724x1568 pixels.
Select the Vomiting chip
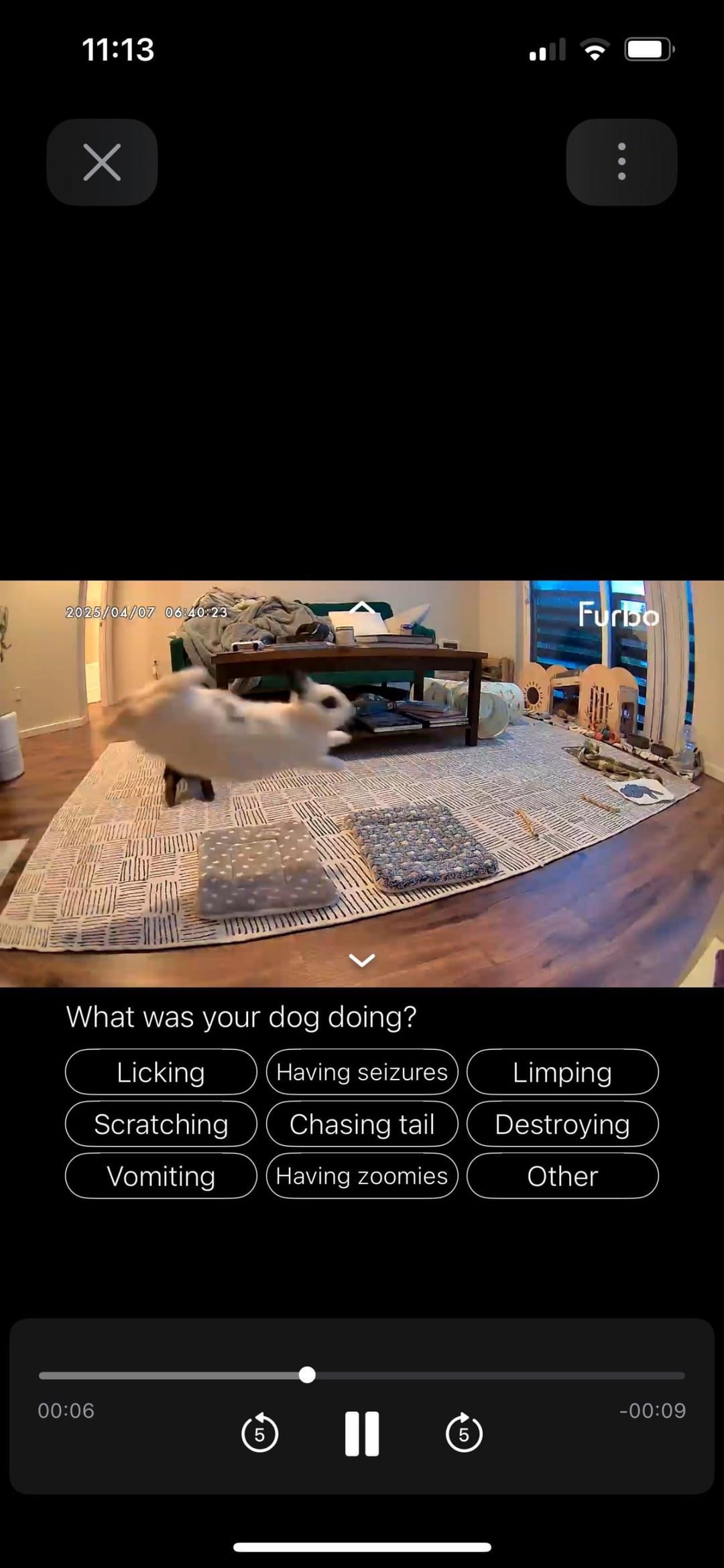pyautogui.click(x=161, y=1176)
